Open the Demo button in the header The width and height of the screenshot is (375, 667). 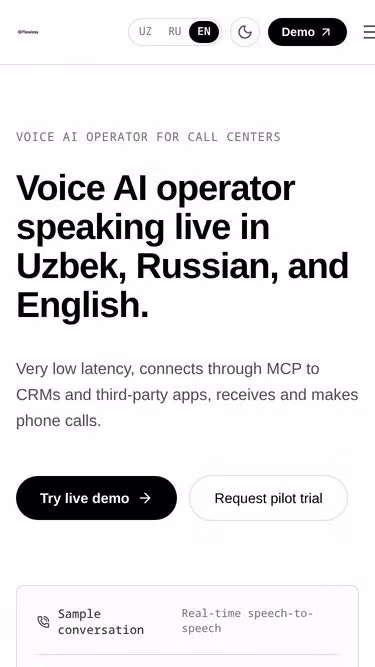coord(307,32)
